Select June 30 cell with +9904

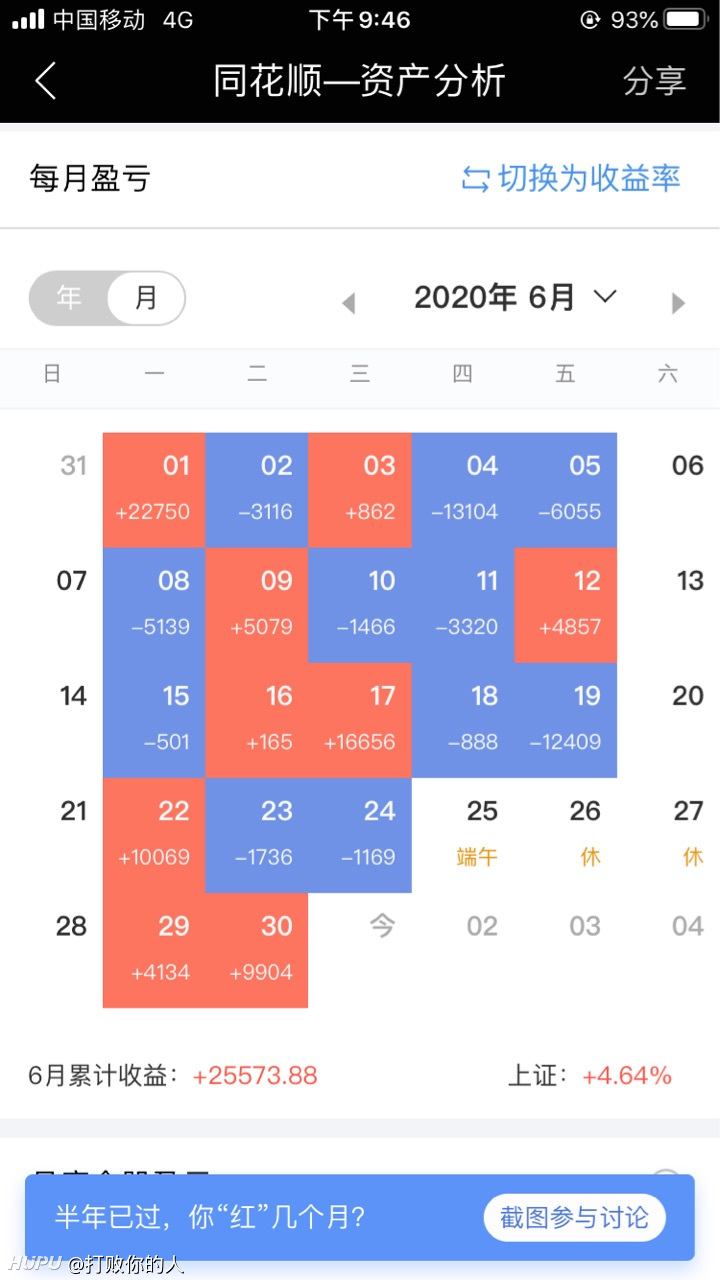257,950
